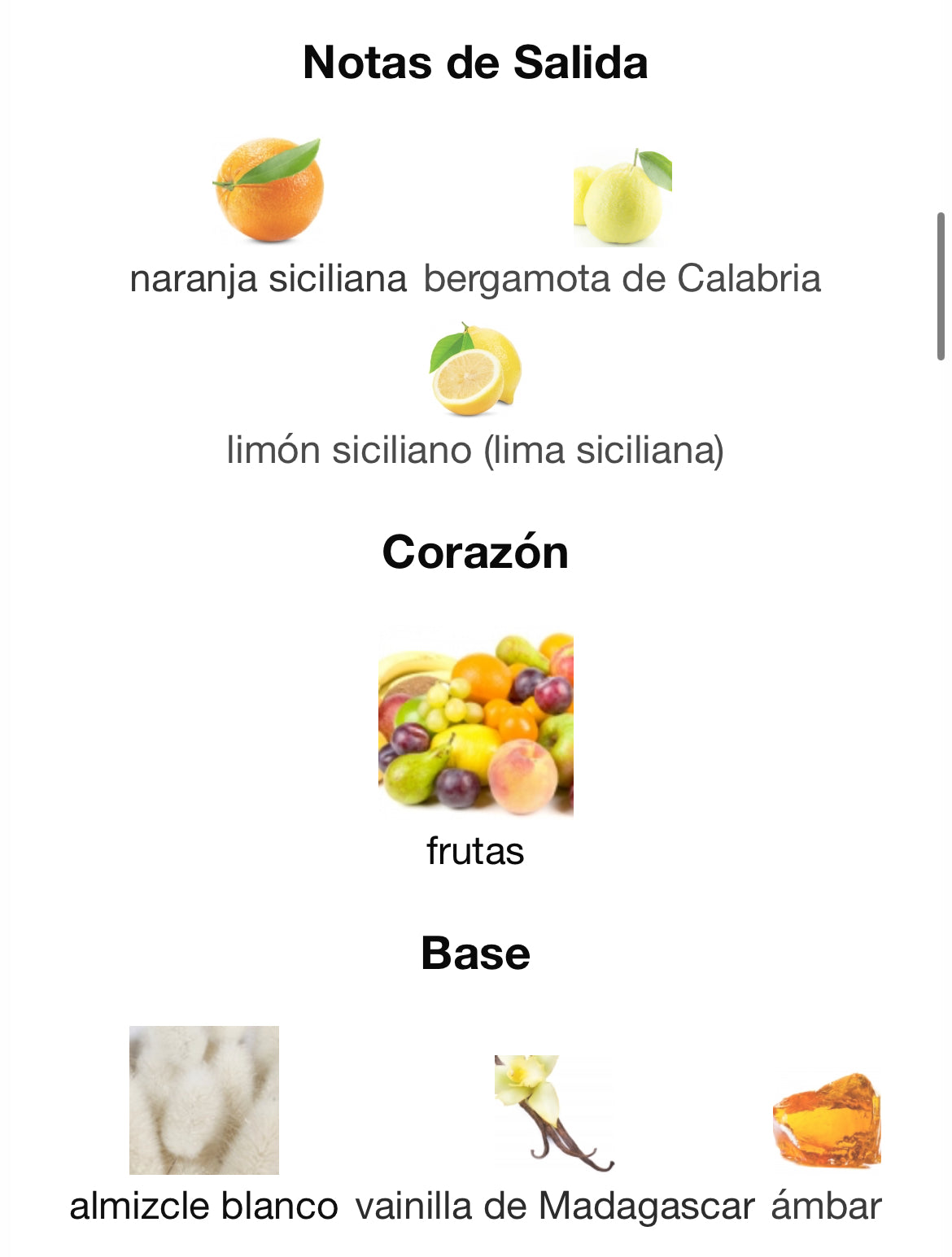
Task: Open the naranja siciliana note
Action: click(x=269, y=191)
